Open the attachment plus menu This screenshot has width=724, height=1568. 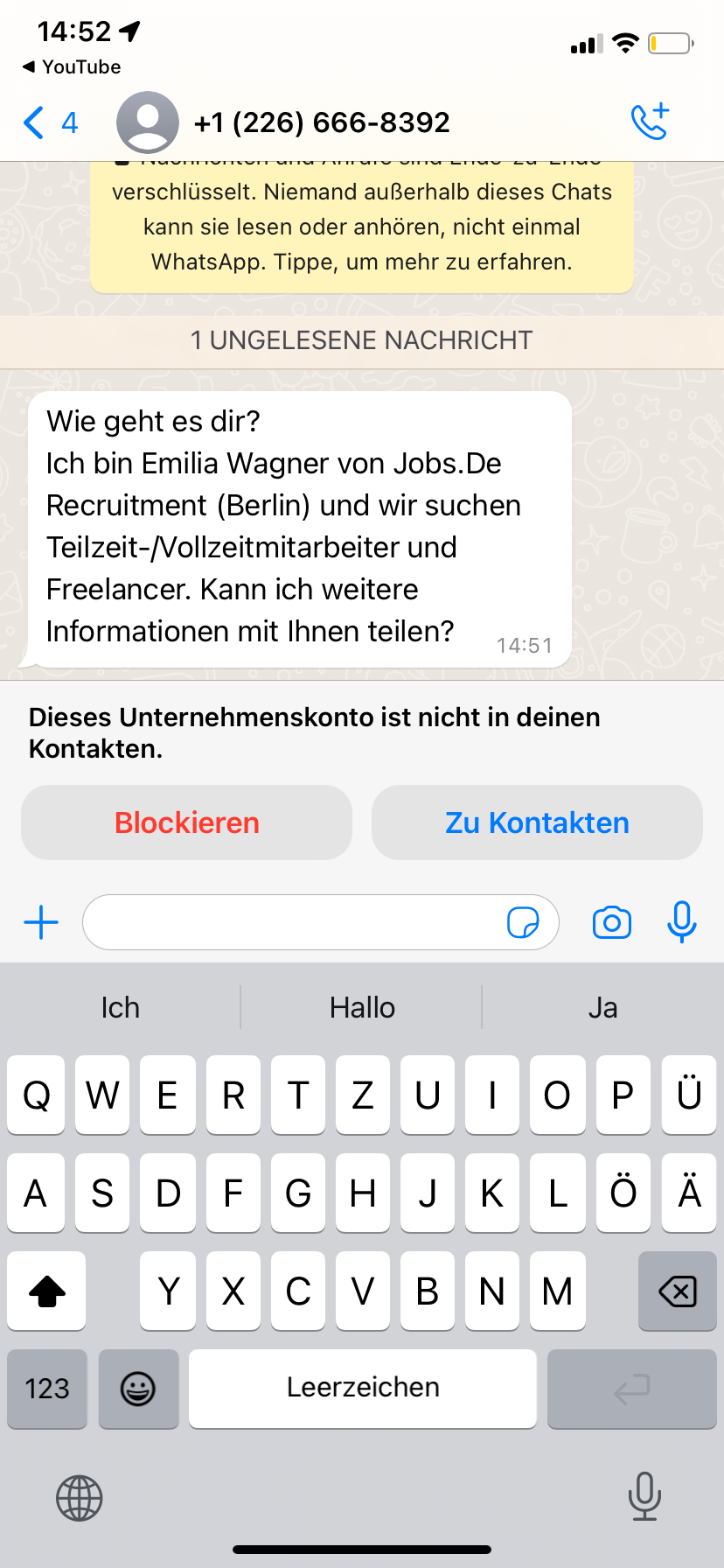(x=41, y=922)
